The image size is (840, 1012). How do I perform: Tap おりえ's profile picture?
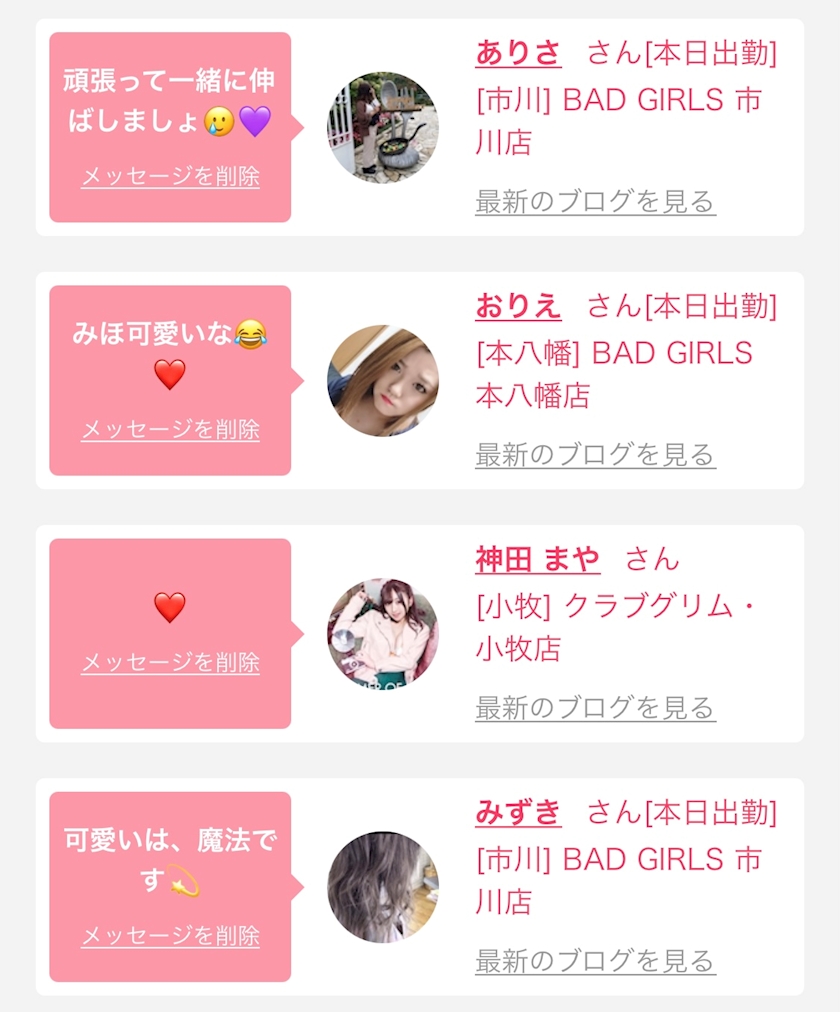[383, 380]
